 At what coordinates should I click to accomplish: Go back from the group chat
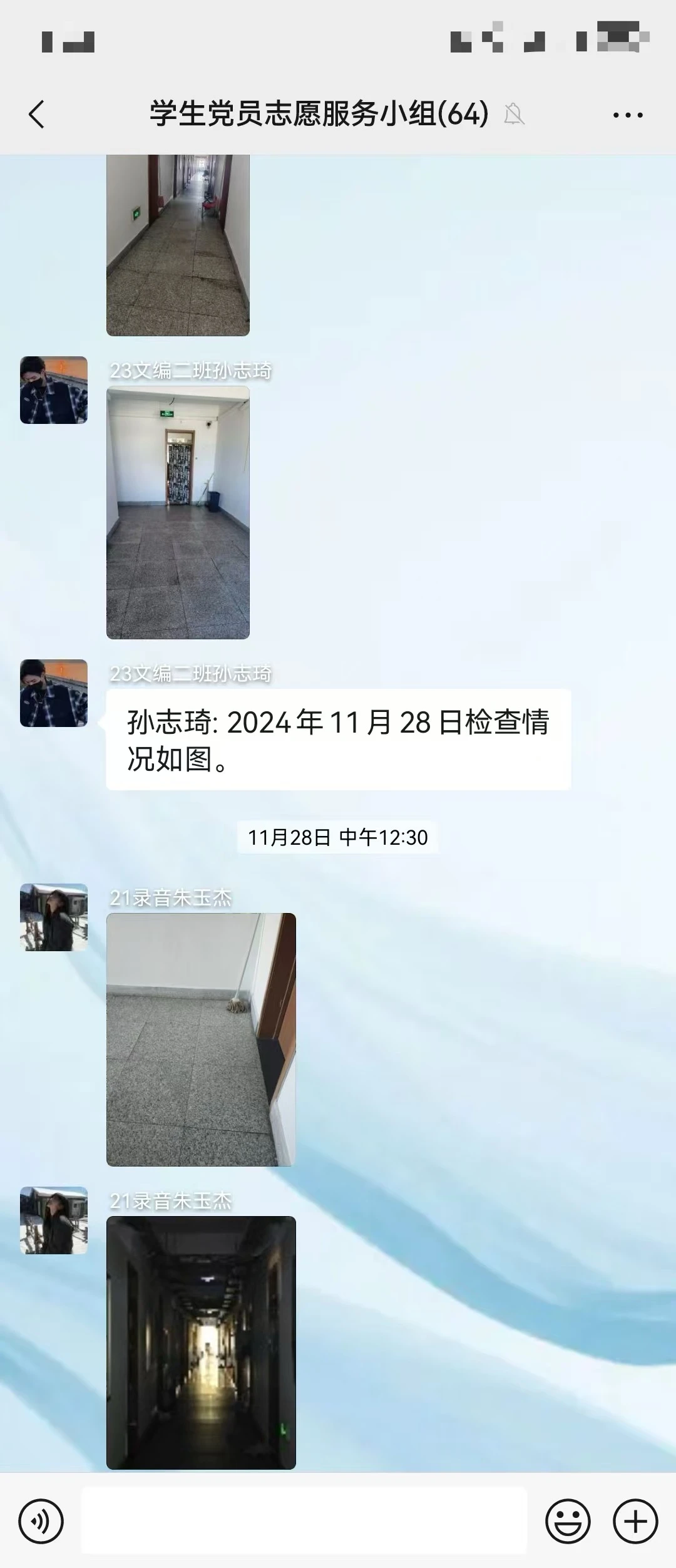pyautogui.click(x=37, y=115)
